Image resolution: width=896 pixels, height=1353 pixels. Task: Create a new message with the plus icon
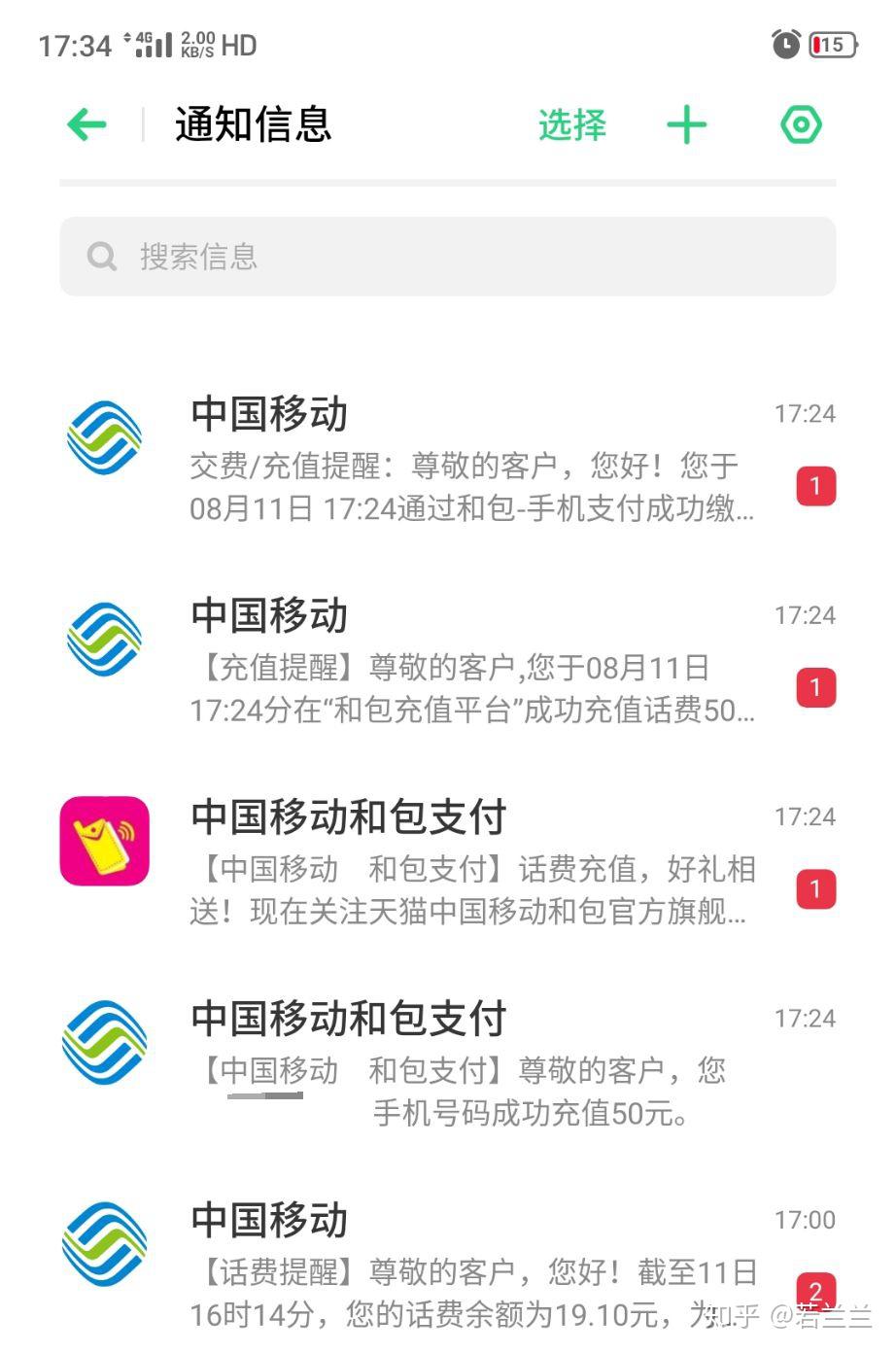687,124
